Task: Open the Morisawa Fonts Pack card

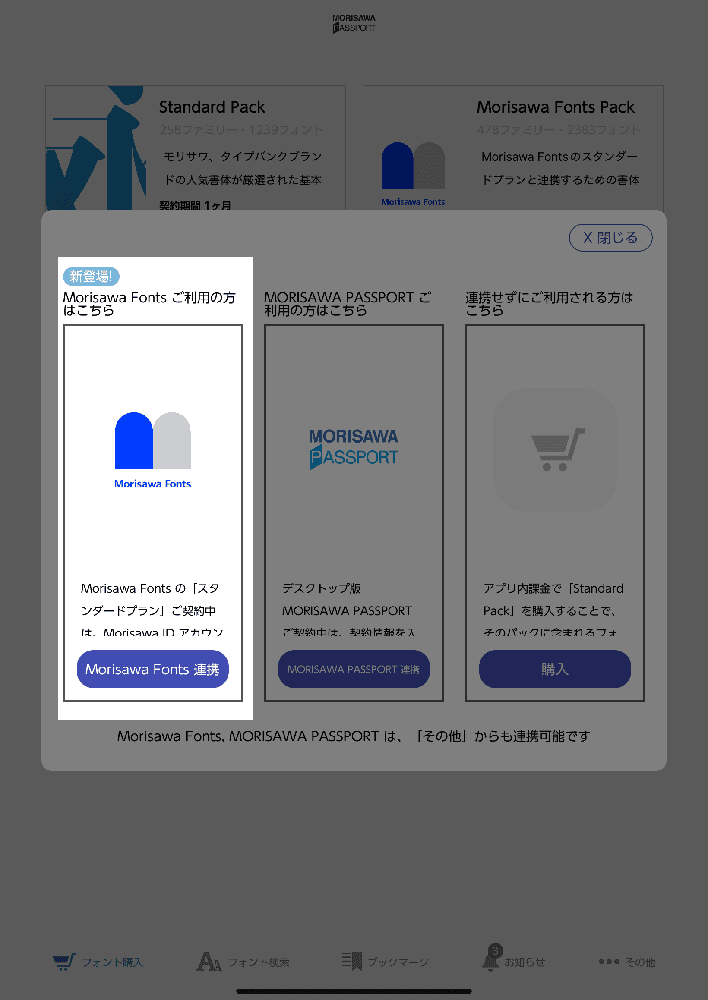Action: 513,148
